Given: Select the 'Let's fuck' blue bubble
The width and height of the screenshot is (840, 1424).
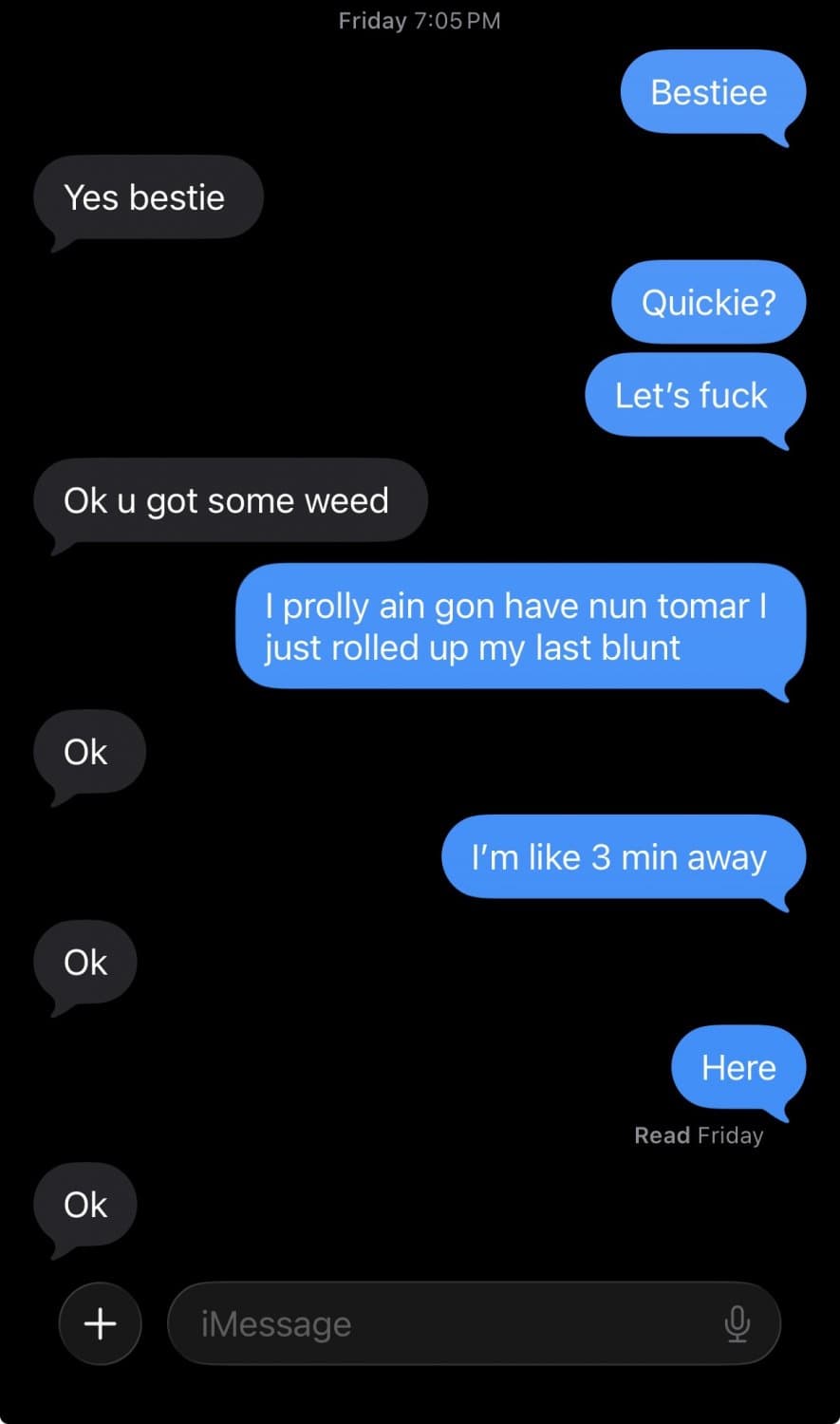Looking at the screenshot, I should 694,396.
